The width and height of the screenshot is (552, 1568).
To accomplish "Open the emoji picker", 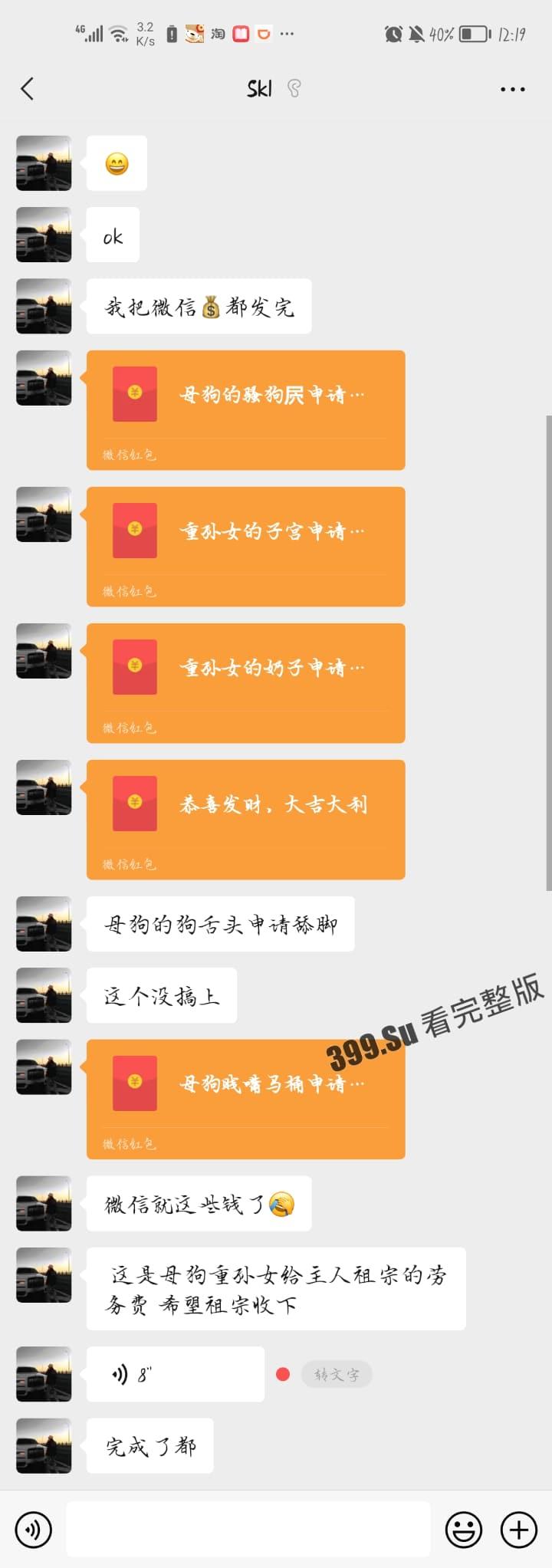I will 464,1530.
